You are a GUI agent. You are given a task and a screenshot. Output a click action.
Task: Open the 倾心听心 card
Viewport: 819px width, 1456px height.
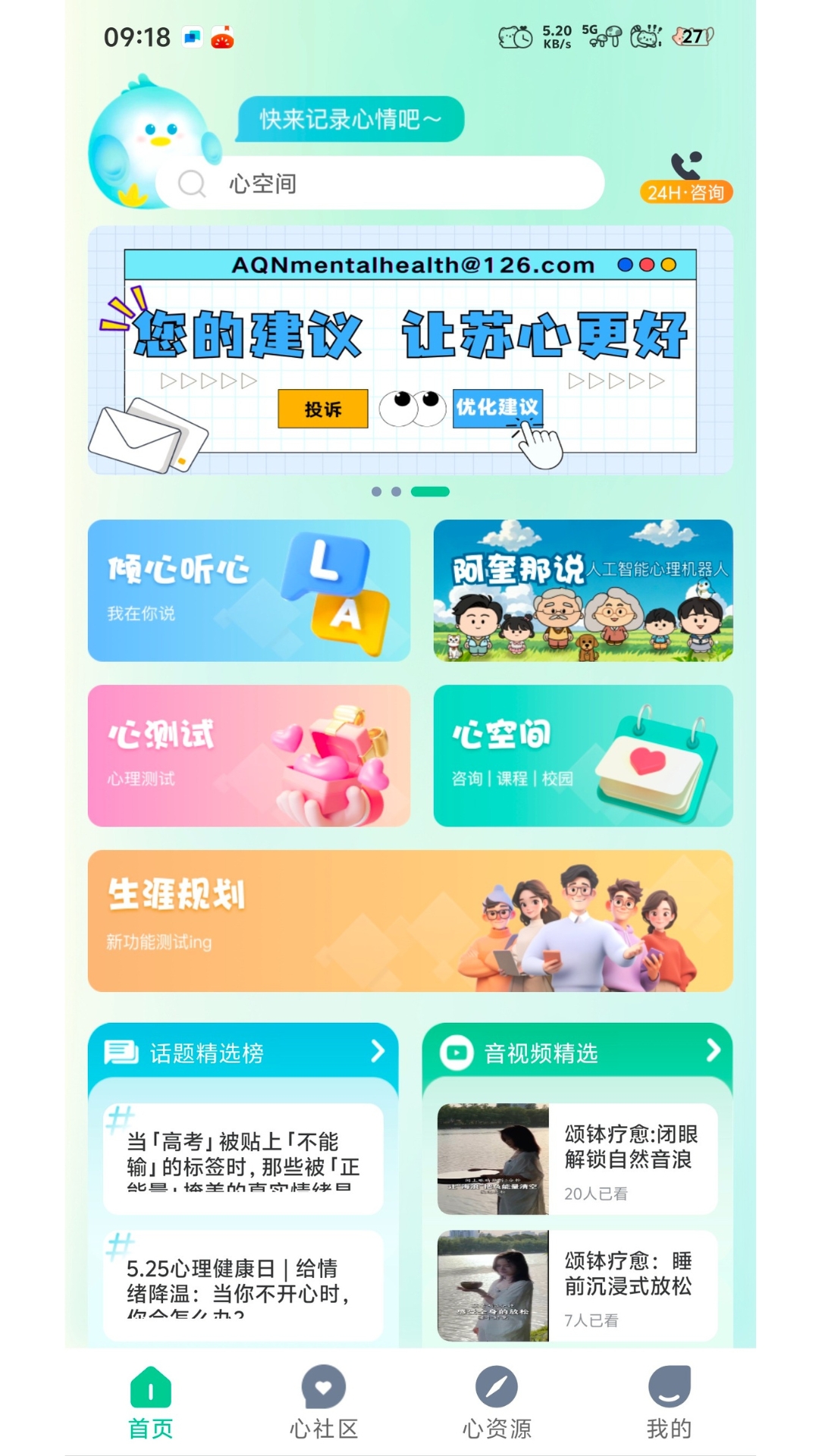[249, 590]
